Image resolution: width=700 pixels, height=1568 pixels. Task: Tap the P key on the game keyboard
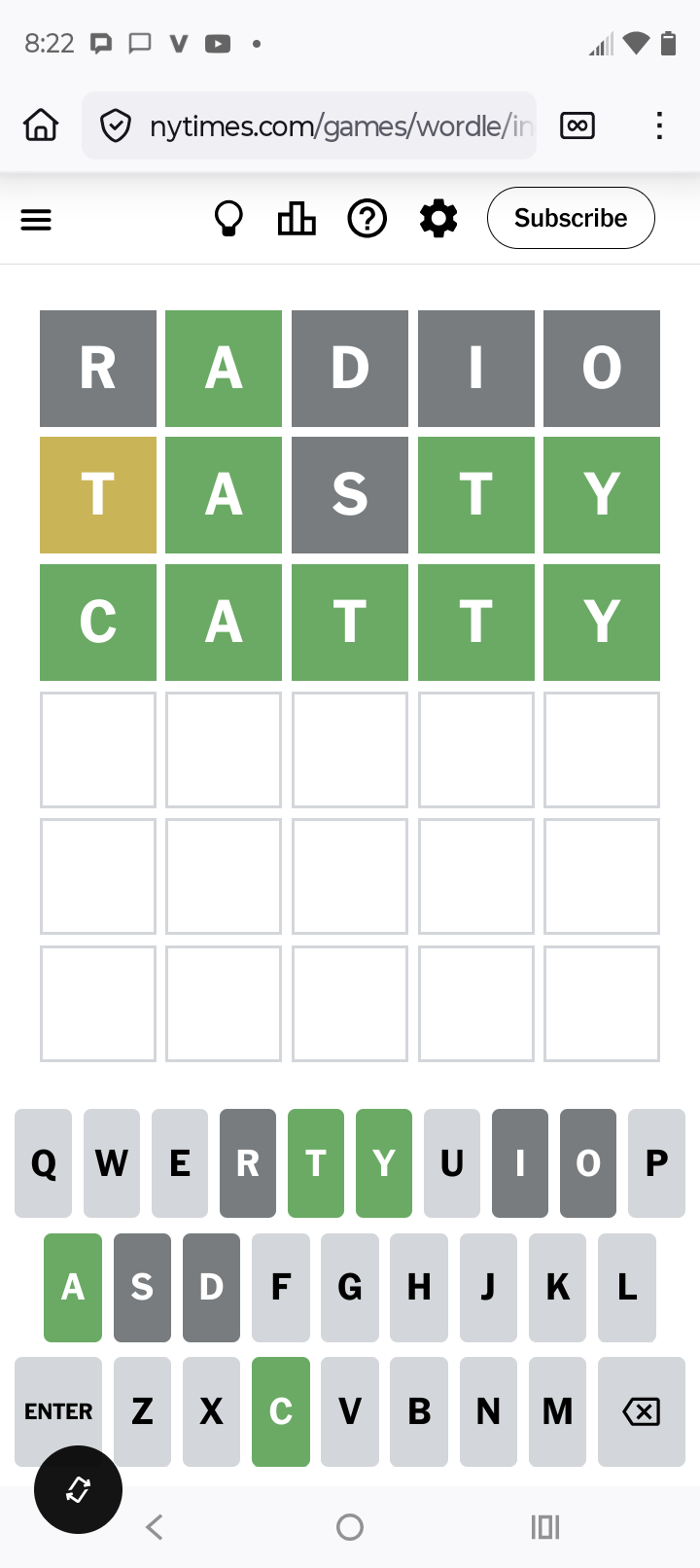pos(656,1163)
